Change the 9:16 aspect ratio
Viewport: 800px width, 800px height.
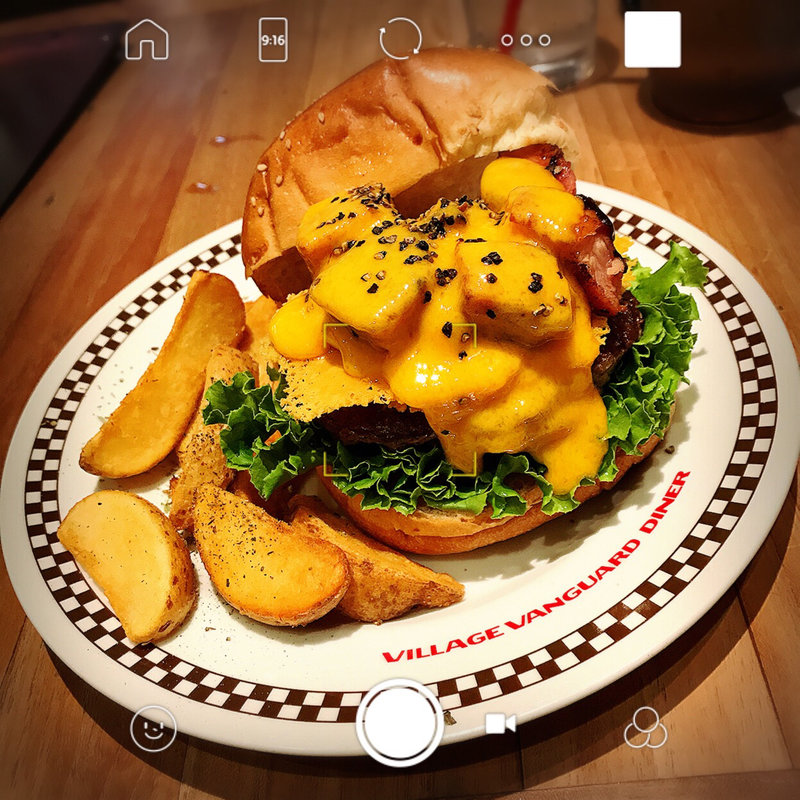(272, 40)
